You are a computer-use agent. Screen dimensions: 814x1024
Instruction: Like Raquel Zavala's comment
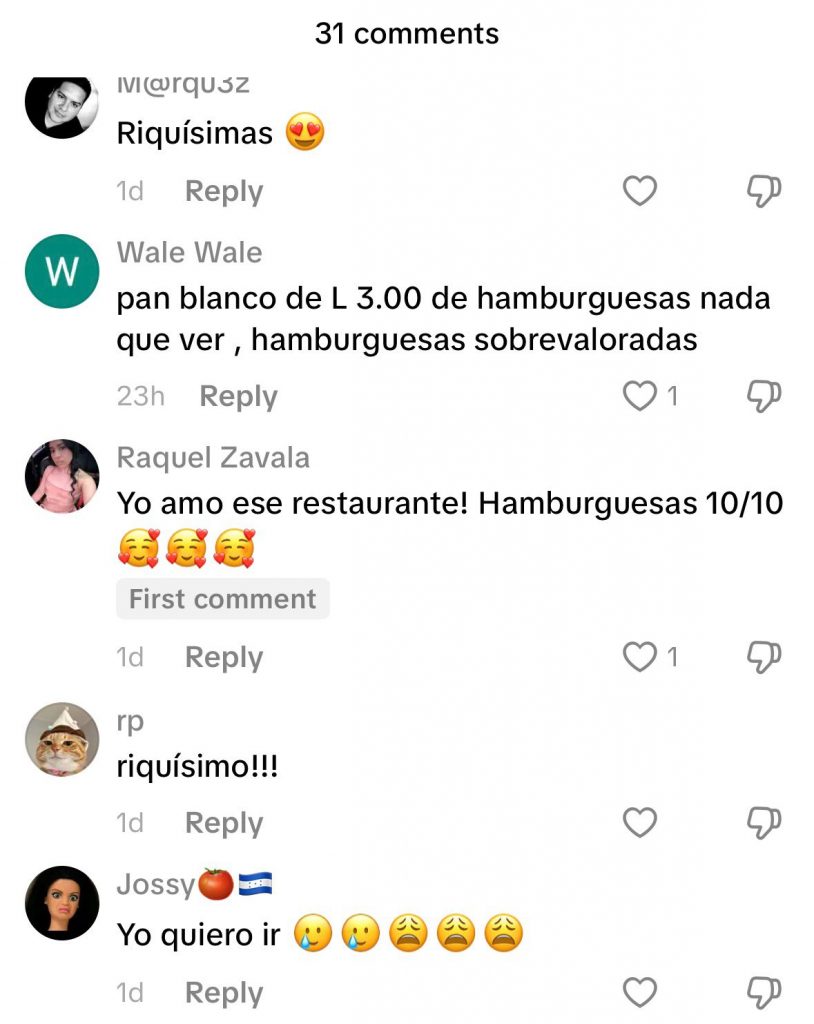pos(639,657)
